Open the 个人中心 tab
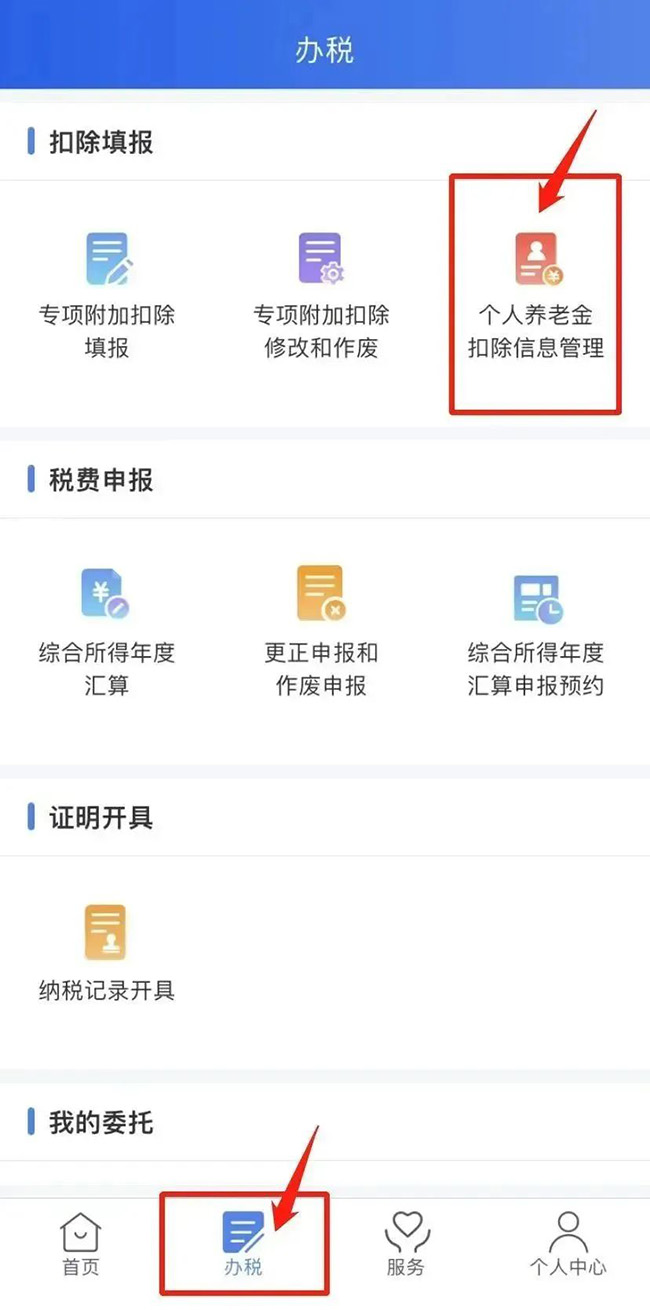 point(567,1243)
